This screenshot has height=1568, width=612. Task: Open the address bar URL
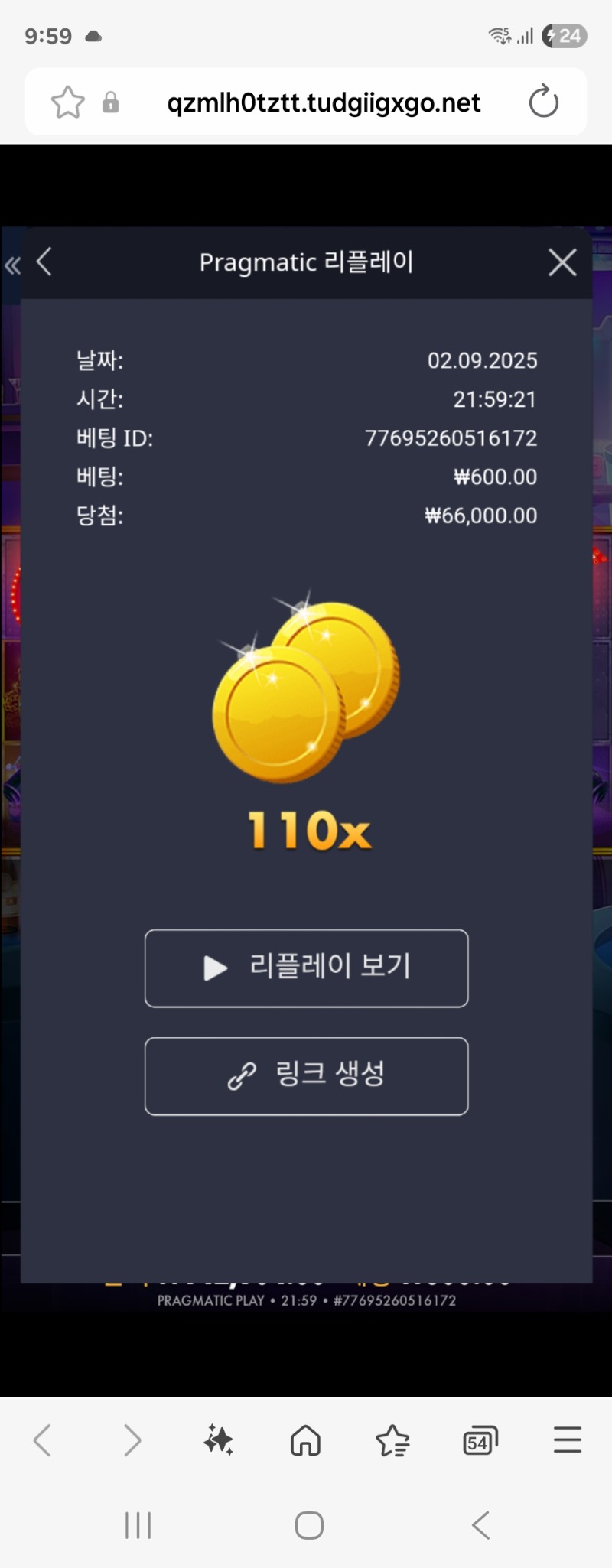[324, 102]
